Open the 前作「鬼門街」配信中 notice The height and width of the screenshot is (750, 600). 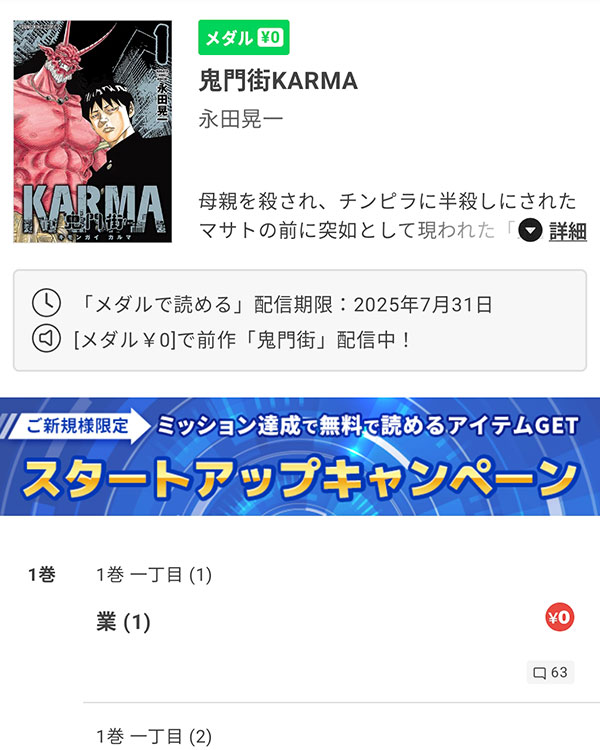243,339
